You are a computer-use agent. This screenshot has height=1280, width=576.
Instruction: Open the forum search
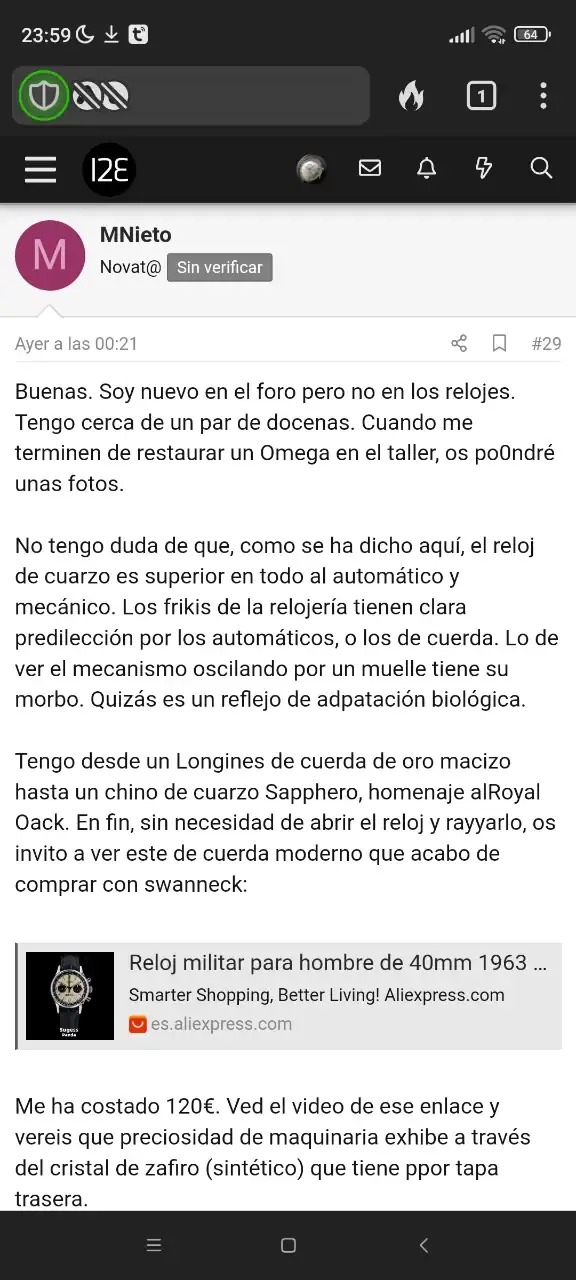coord(541,168)
